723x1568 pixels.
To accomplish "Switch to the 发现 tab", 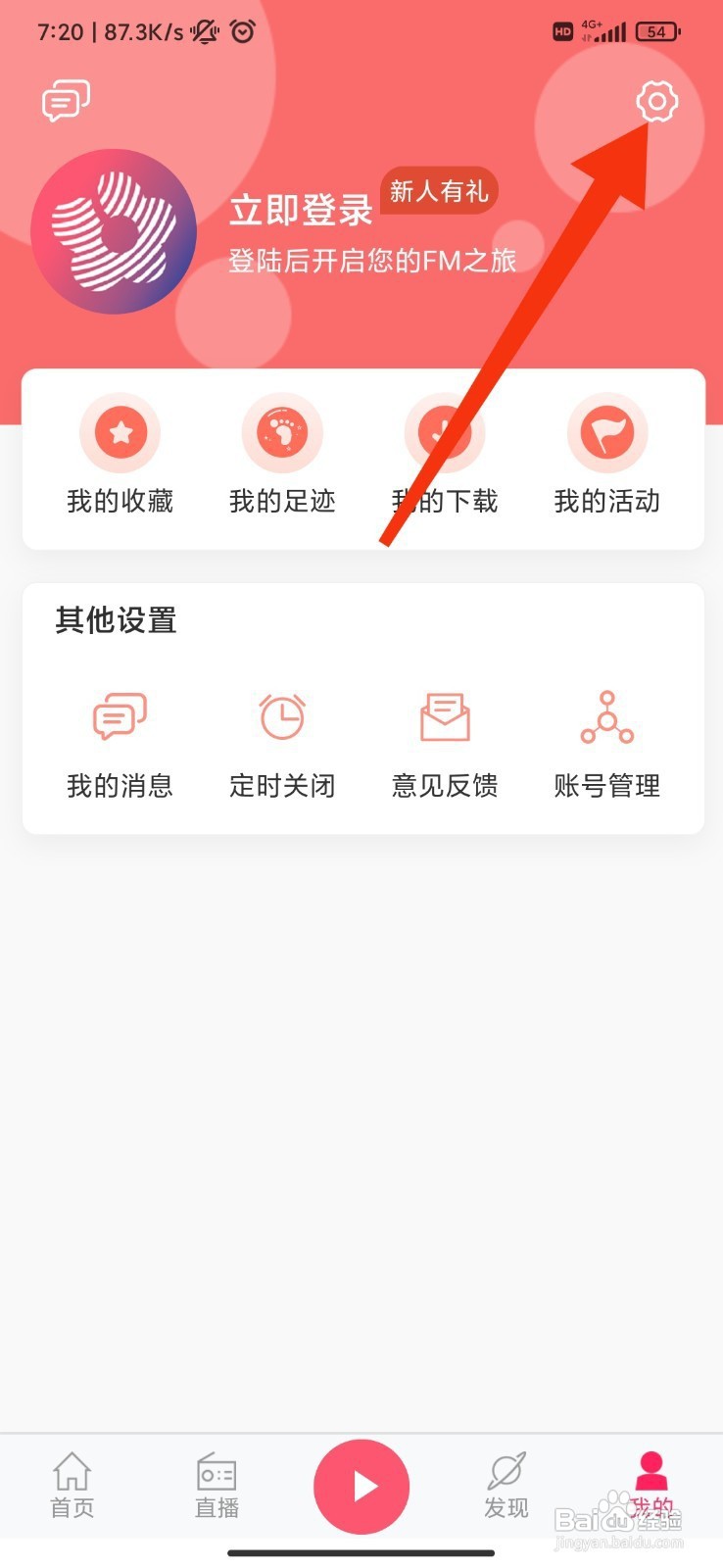I will tap(506, 1486).
